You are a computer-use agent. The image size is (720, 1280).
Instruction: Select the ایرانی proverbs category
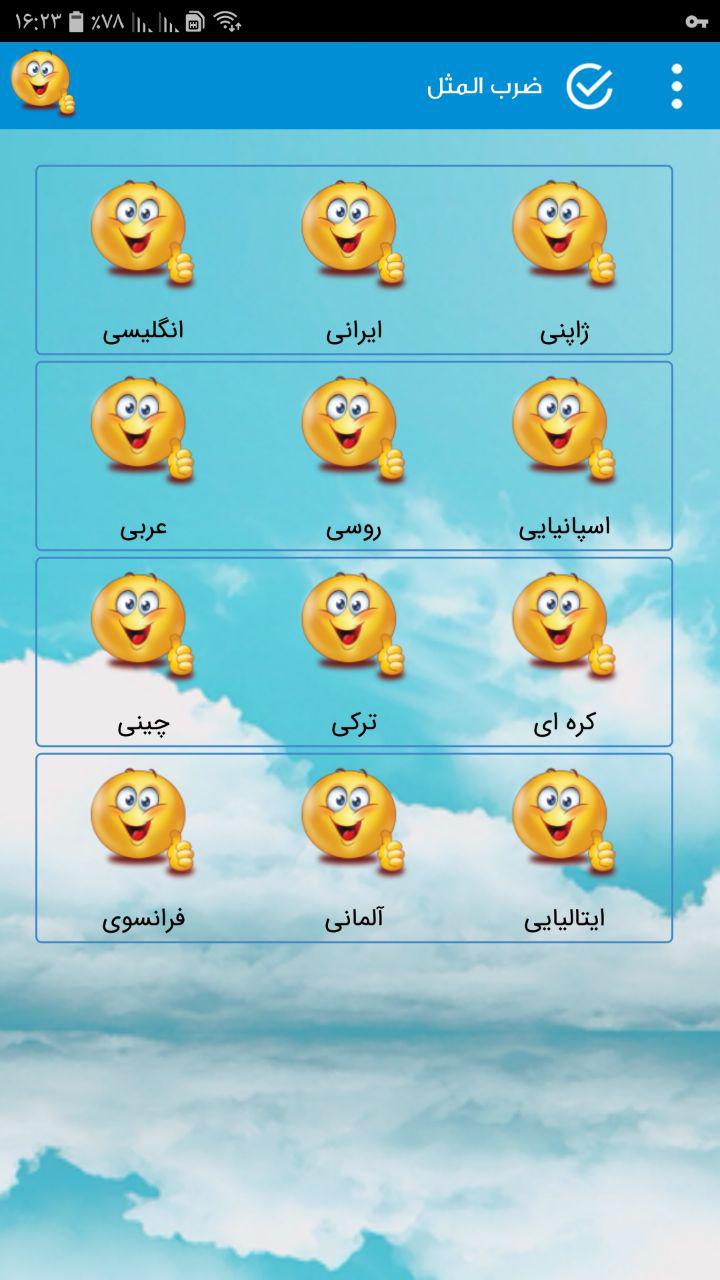tap(353, 260)
